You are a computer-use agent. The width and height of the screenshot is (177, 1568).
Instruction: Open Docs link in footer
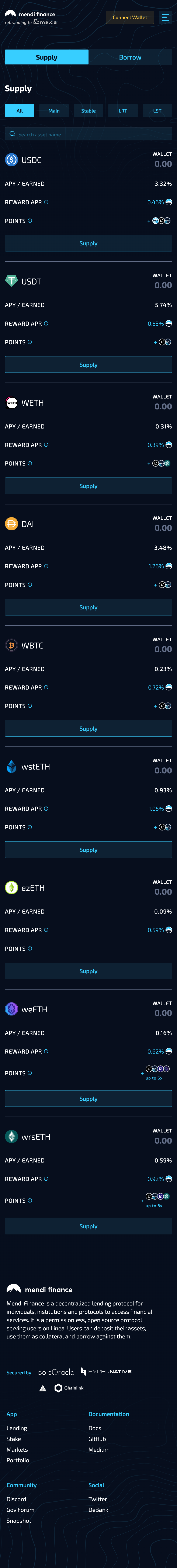tap(95, 1428)
